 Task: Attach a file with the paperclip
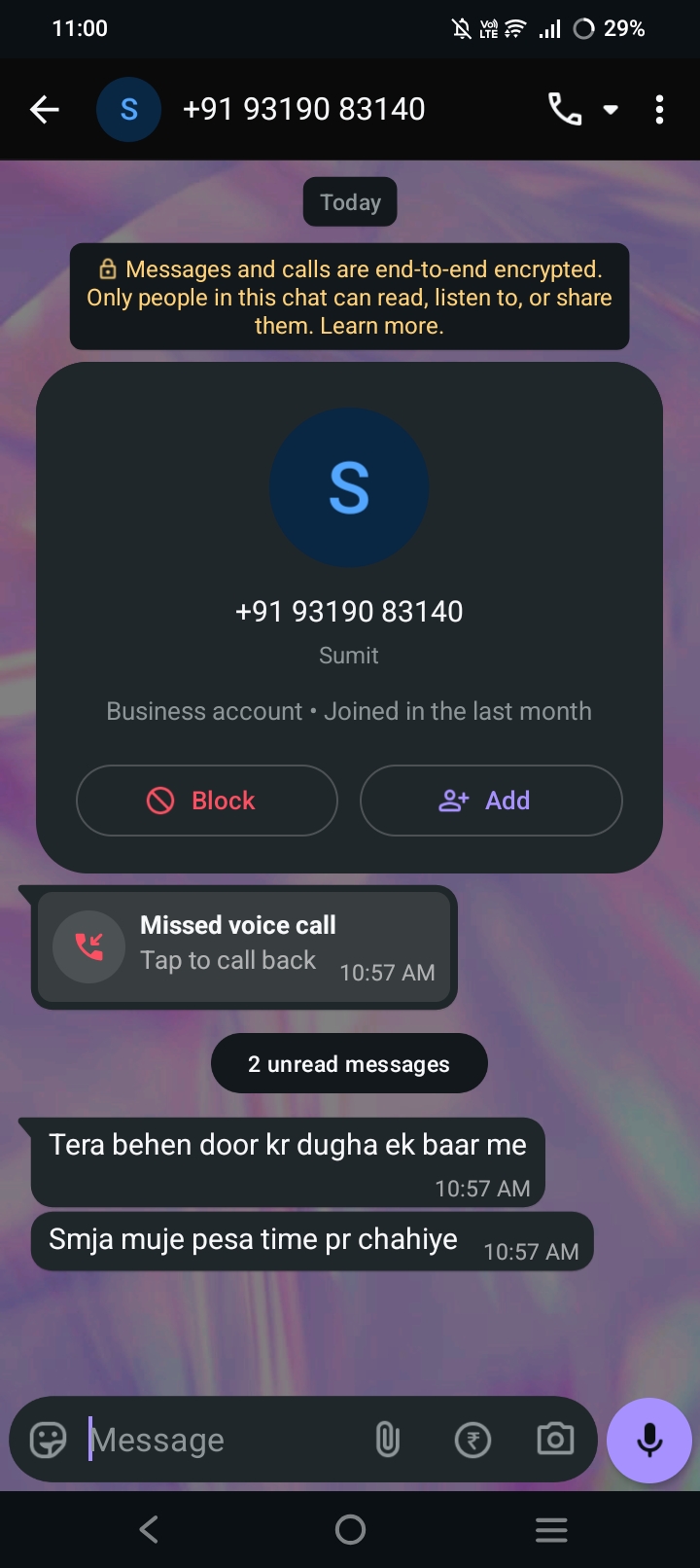(387, 1440)
